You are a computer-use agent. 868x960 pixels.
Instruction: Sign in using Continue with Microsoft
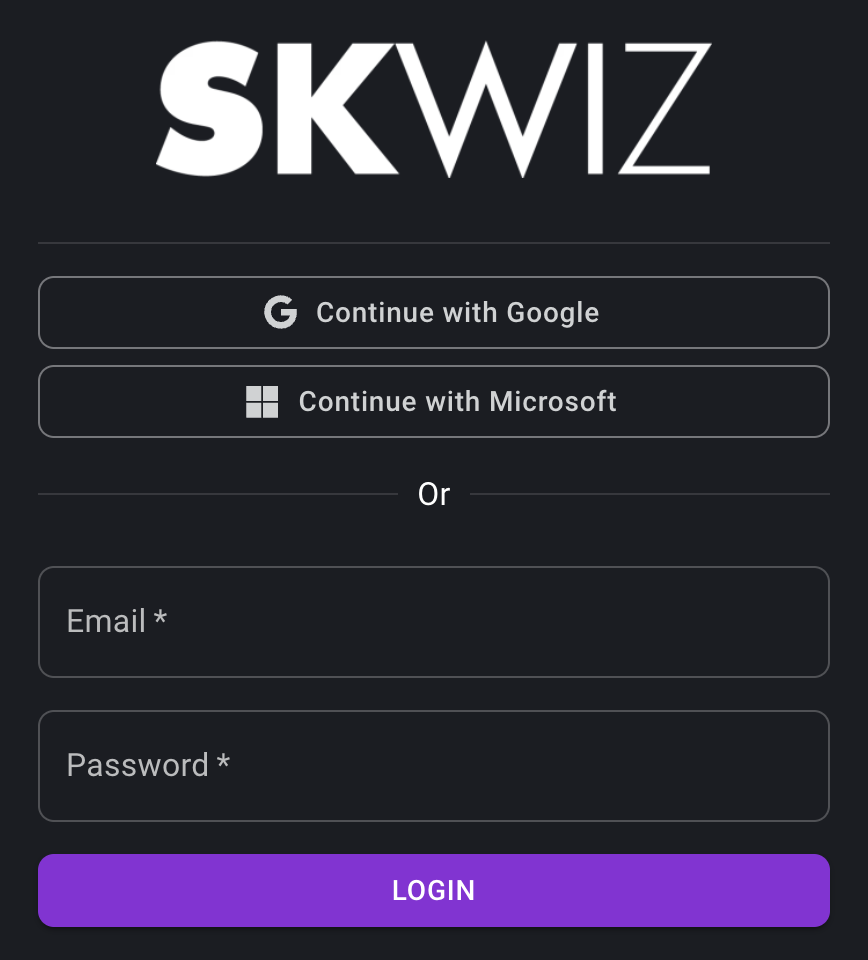pyautogui.click(x=433, y=401)
